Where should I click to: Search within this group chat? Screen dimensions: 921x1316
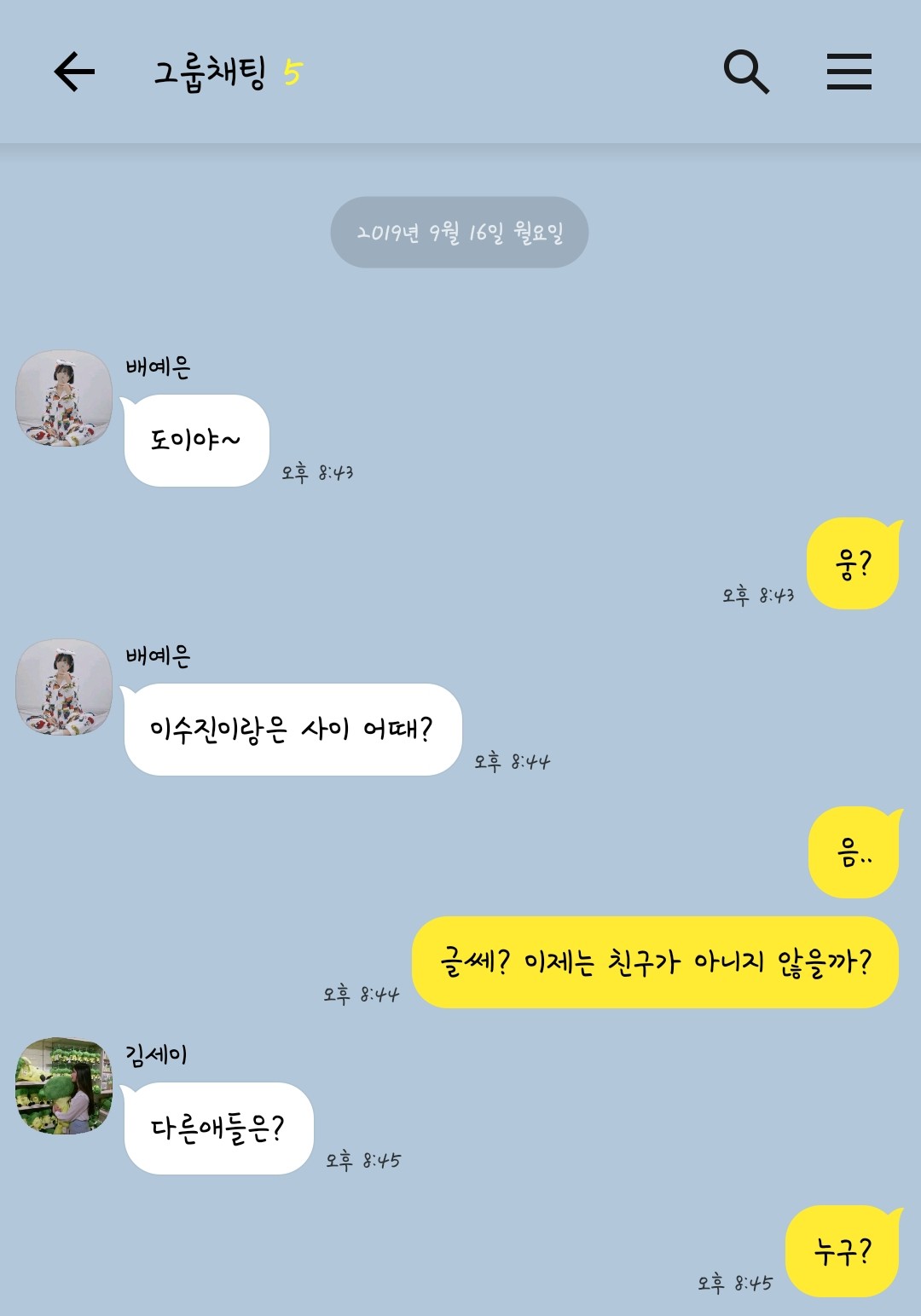746,72
